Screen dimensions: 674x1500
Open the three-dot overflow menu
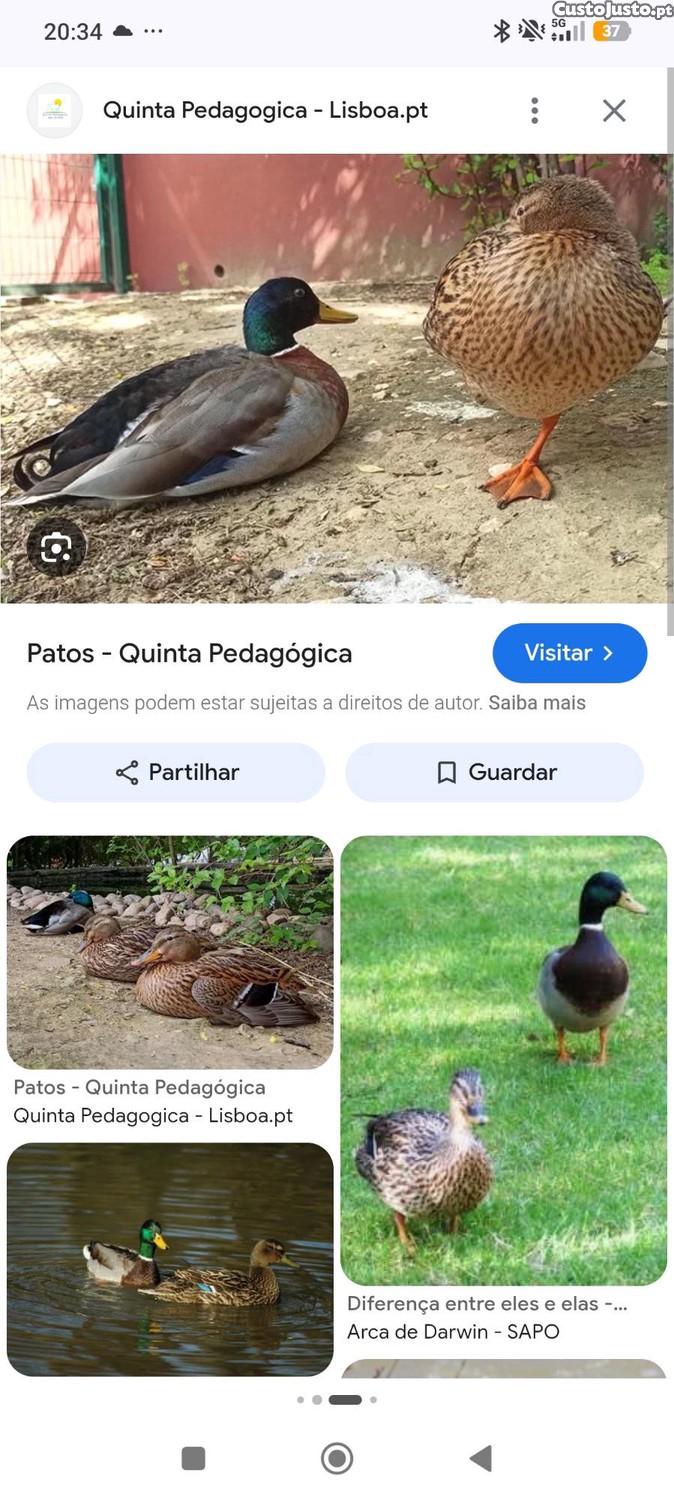click(x=535, y=111)
